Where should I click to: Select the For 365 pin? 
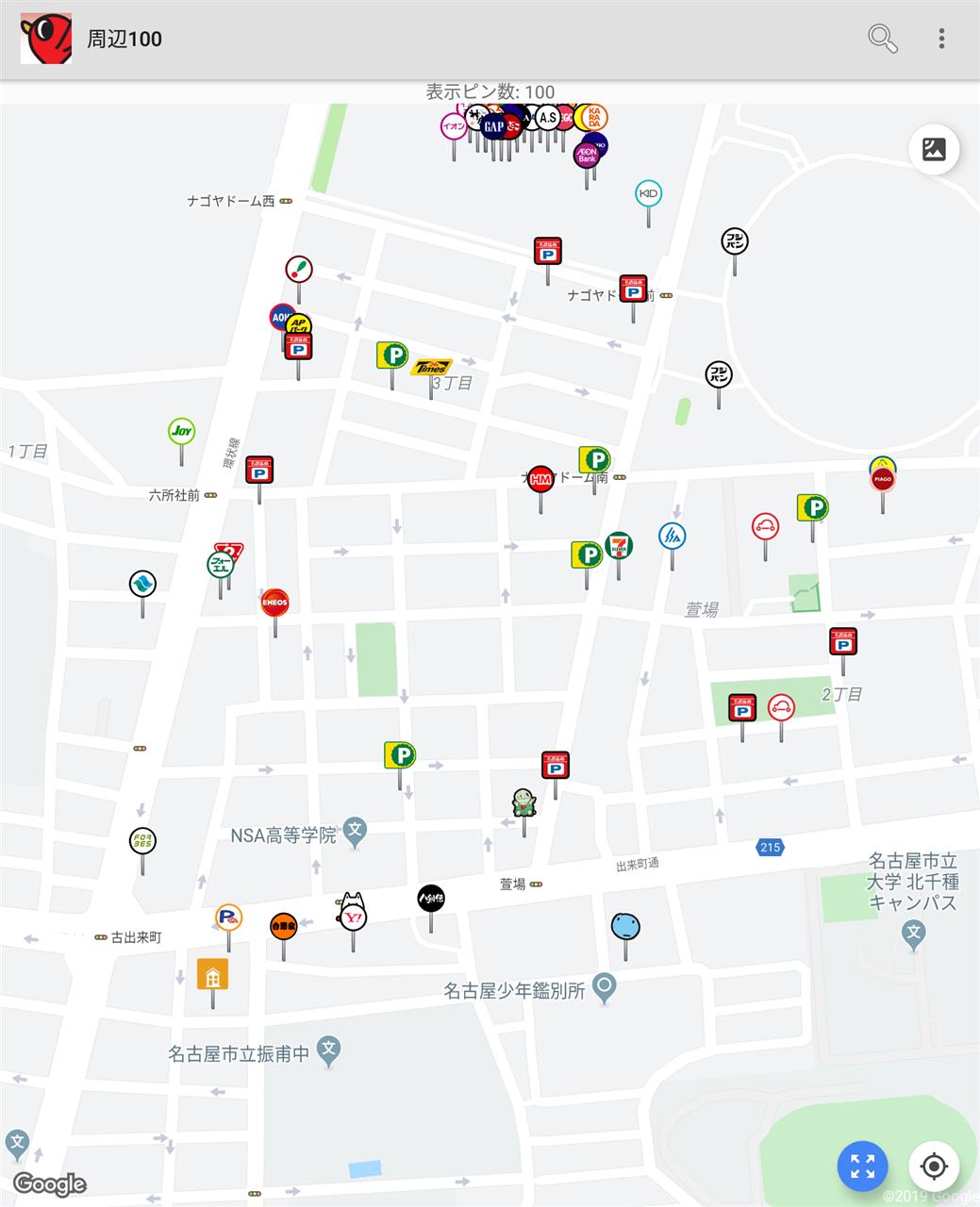(x=142, y=840)
